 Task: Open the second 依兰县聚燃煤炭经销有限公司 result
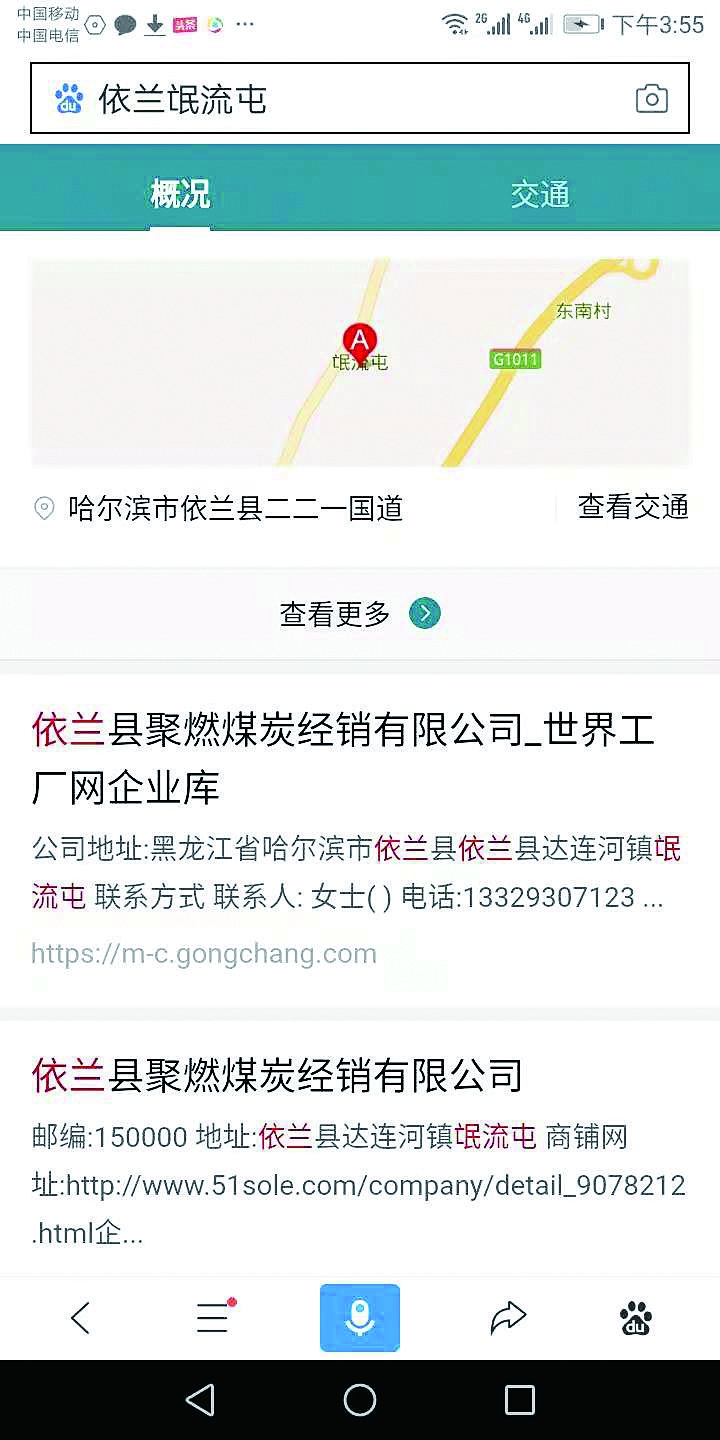(278, 1076)
